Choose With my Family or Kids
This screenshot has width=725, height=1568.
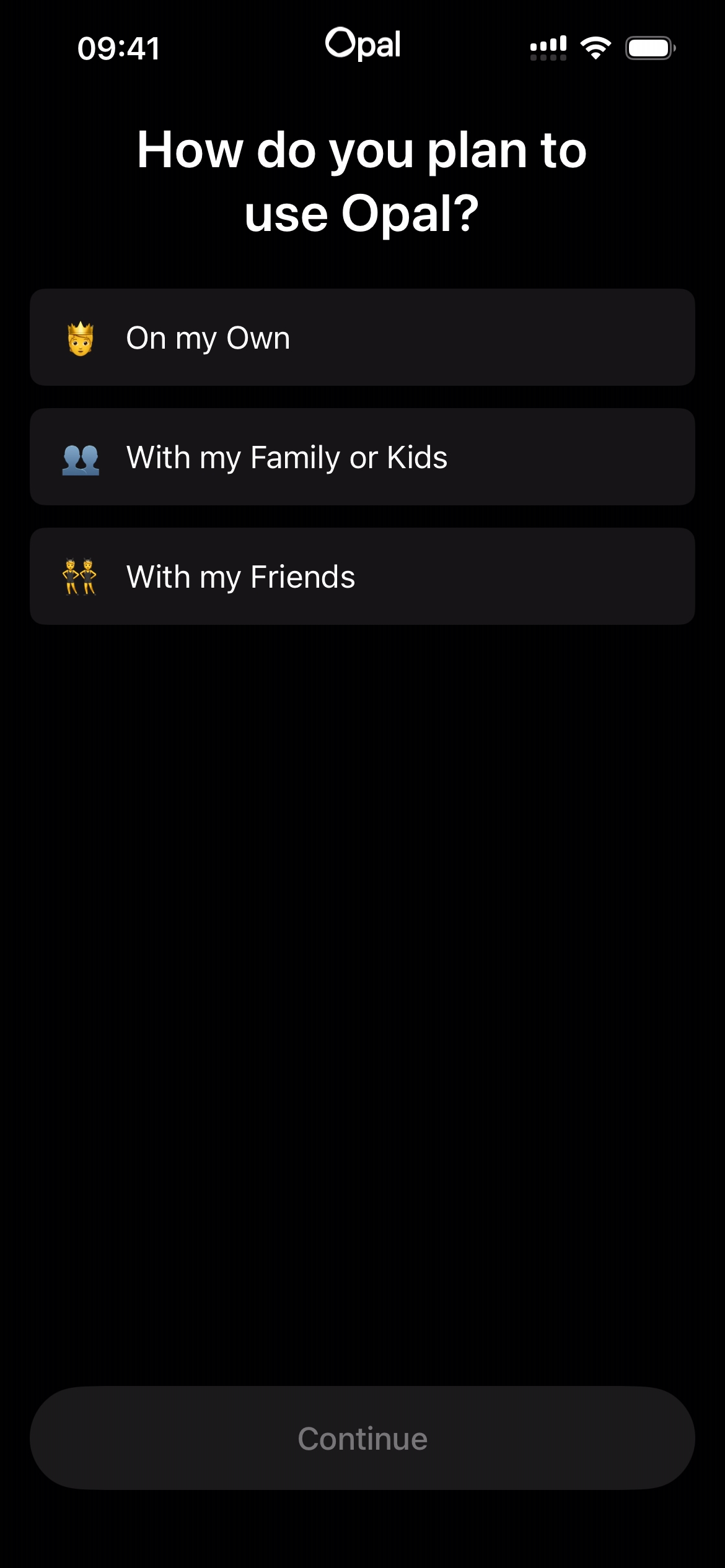pyautogui.click(x=362, y=457)
